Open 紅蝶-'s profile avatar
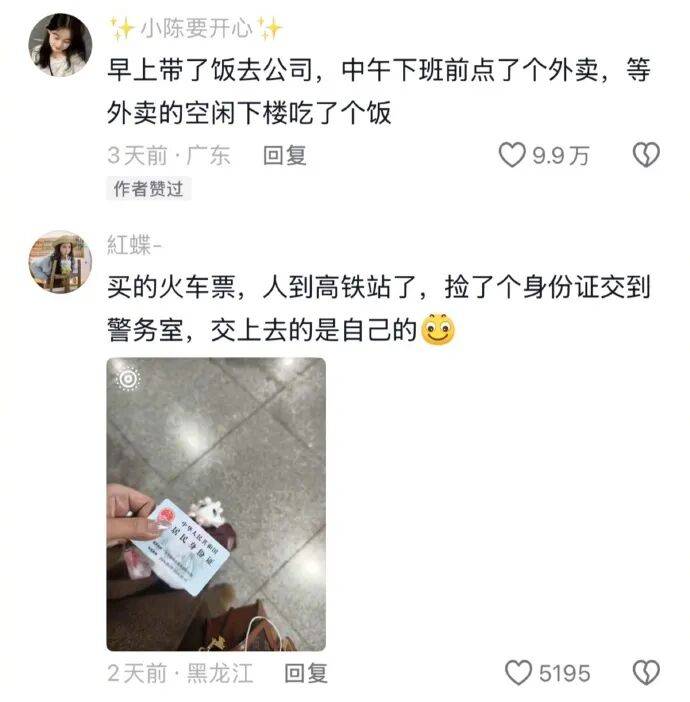Image resolution: width=690 pixels, height=702 pixels. coord(60,262)
